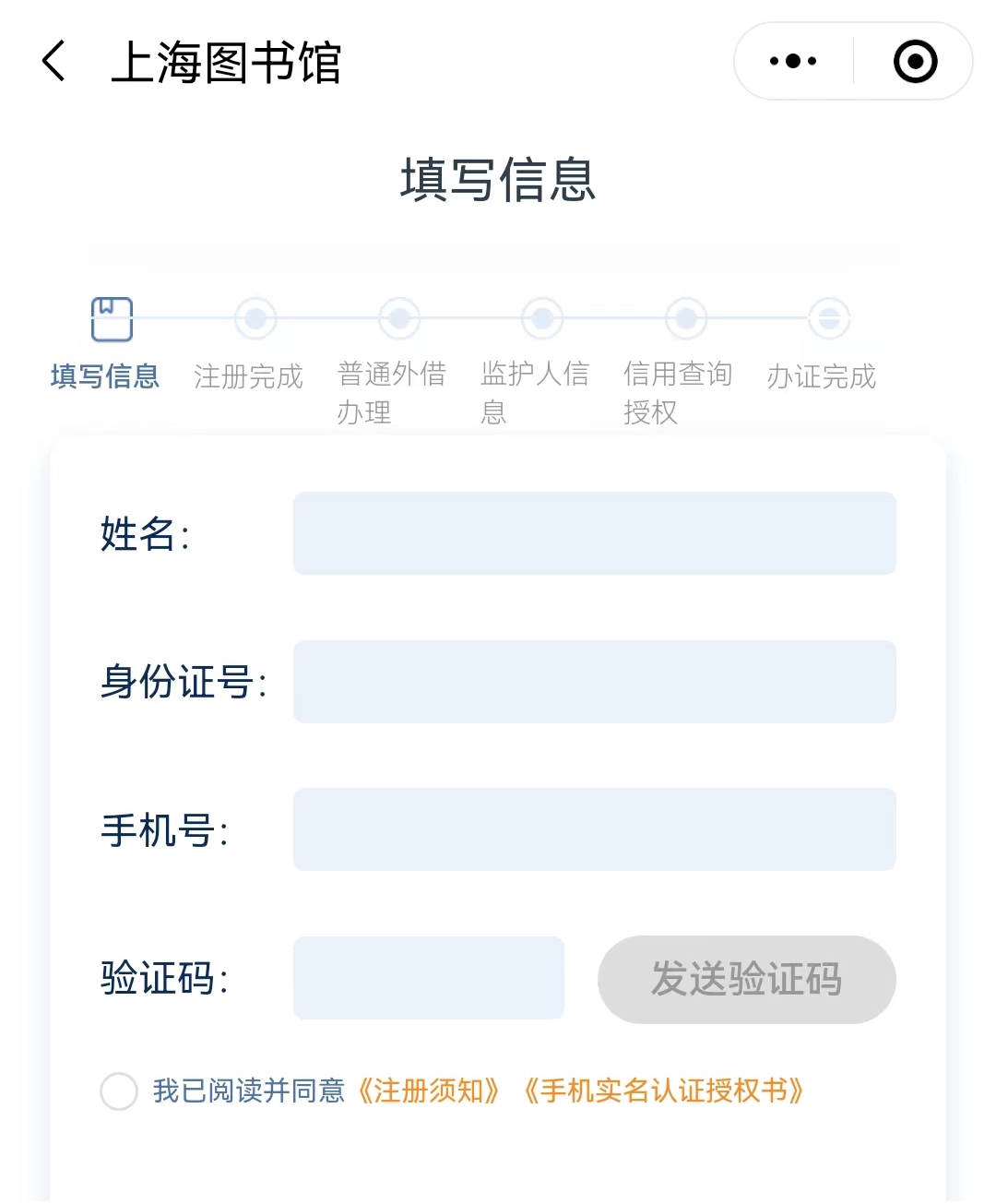Tap 发送验证码 button

(746, 979)
